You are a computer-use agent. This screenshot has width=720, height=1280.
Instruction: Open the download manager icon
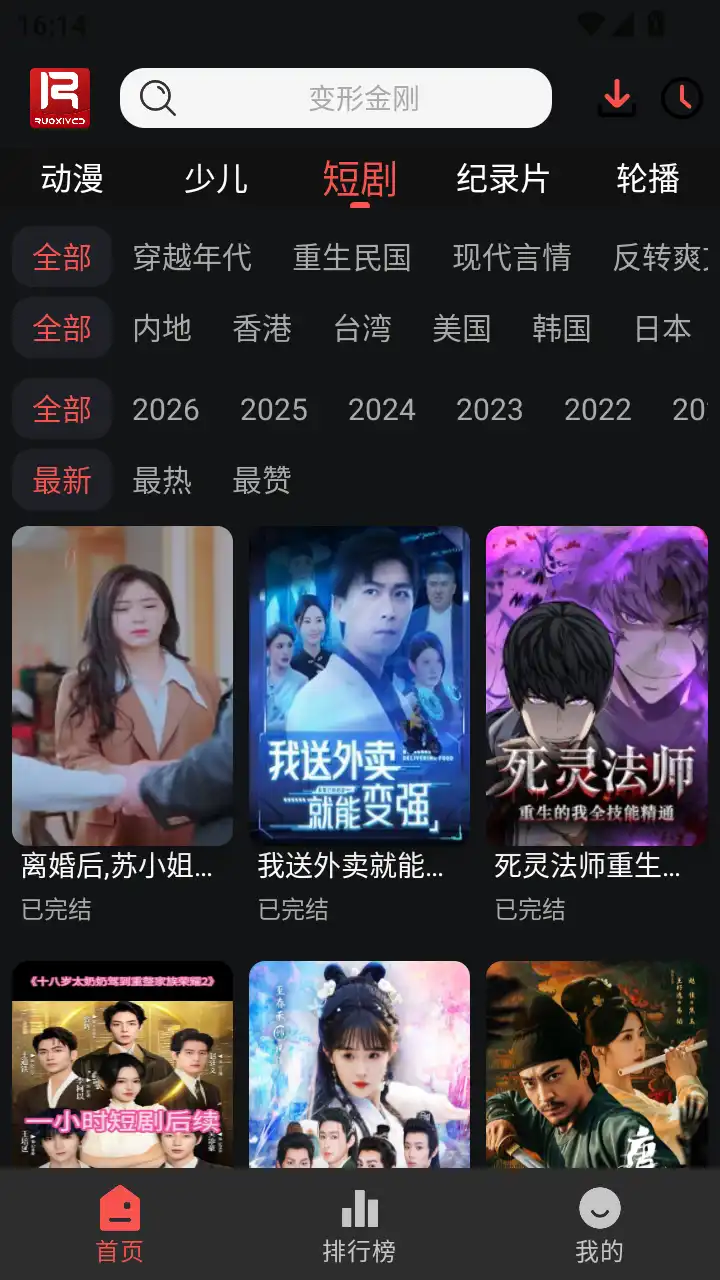pyautogui.click(x=616, y=97)
